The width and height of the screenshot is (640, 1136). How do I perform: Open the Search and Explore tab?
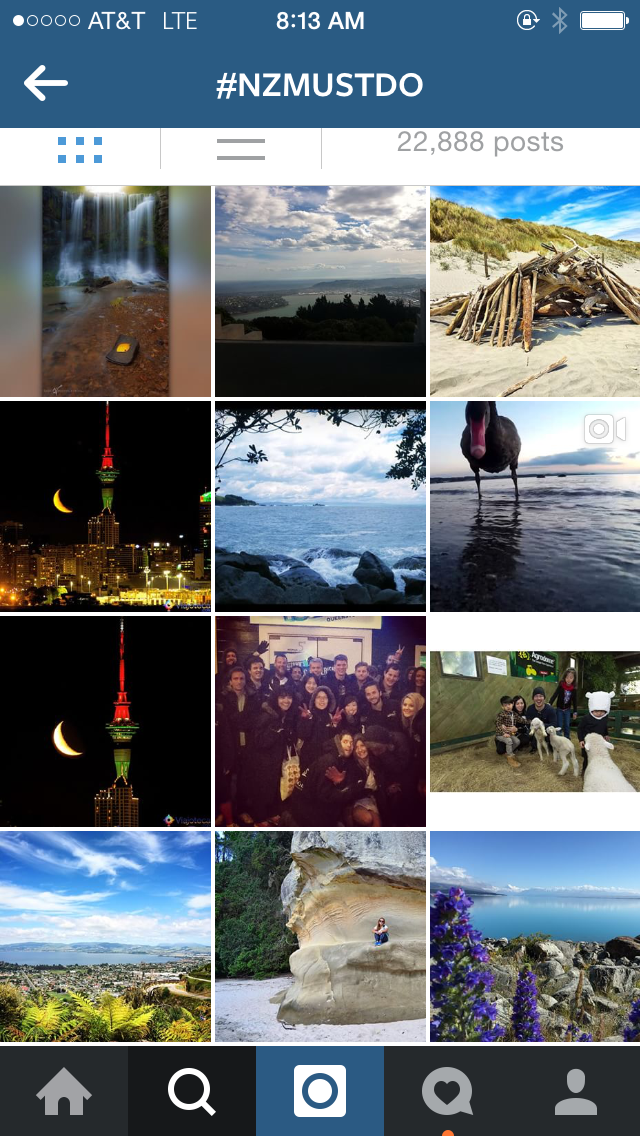[x=192, y=1091]
